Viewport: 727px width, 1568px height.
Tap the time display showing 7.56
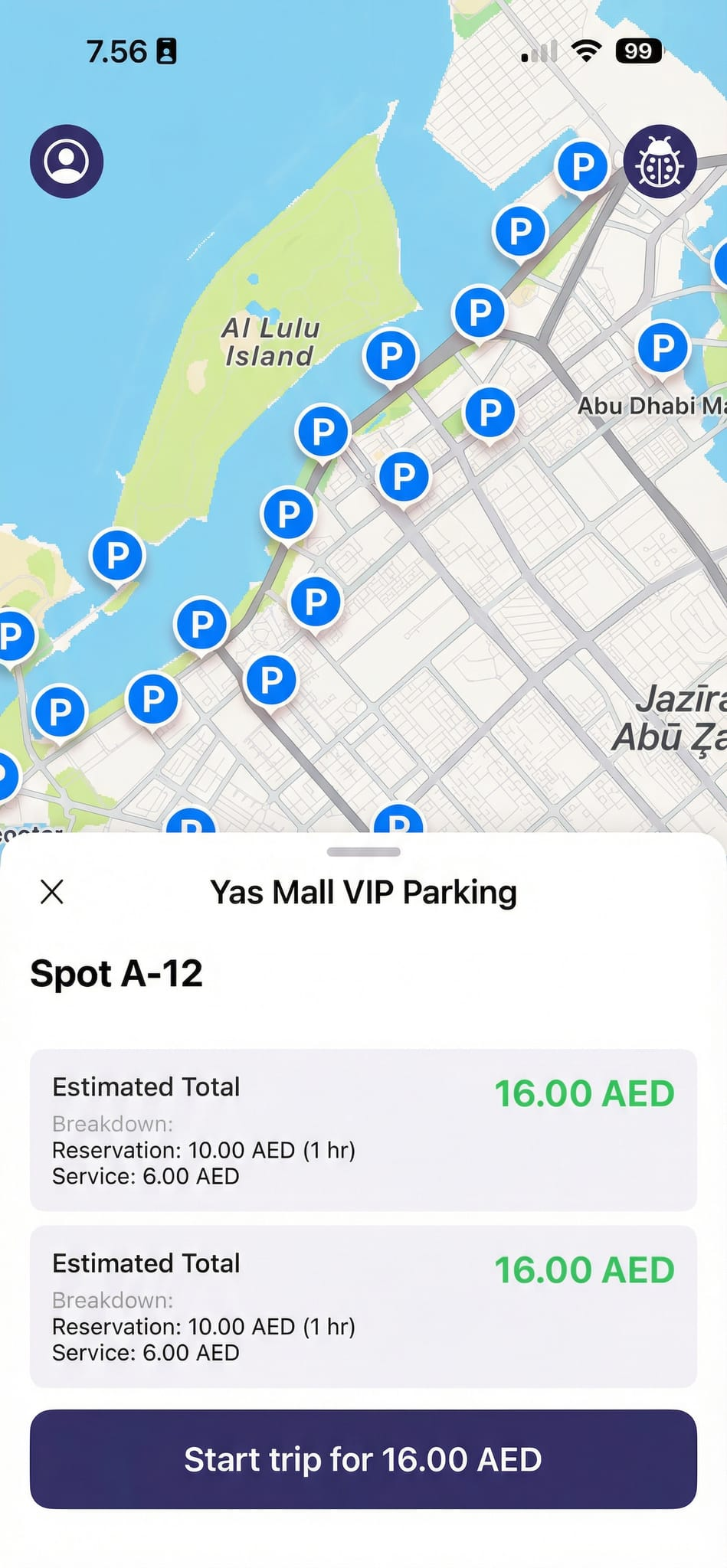pos(116,51)
